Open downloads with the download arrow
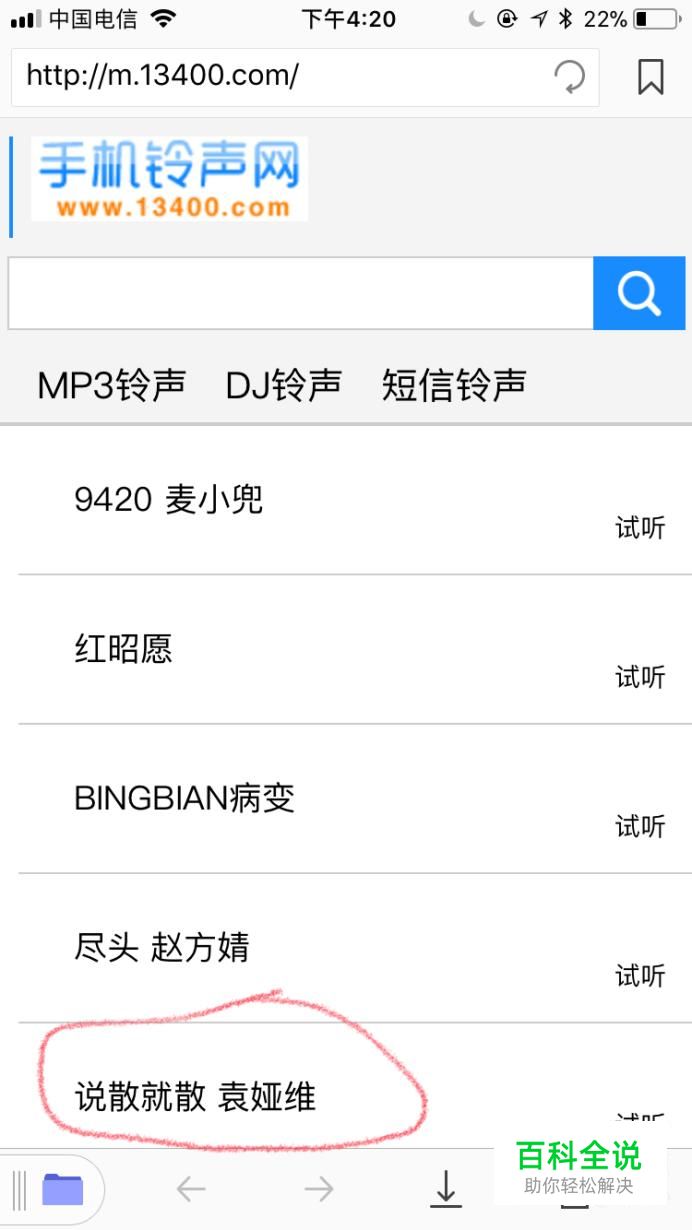 tap(446, 1189)
